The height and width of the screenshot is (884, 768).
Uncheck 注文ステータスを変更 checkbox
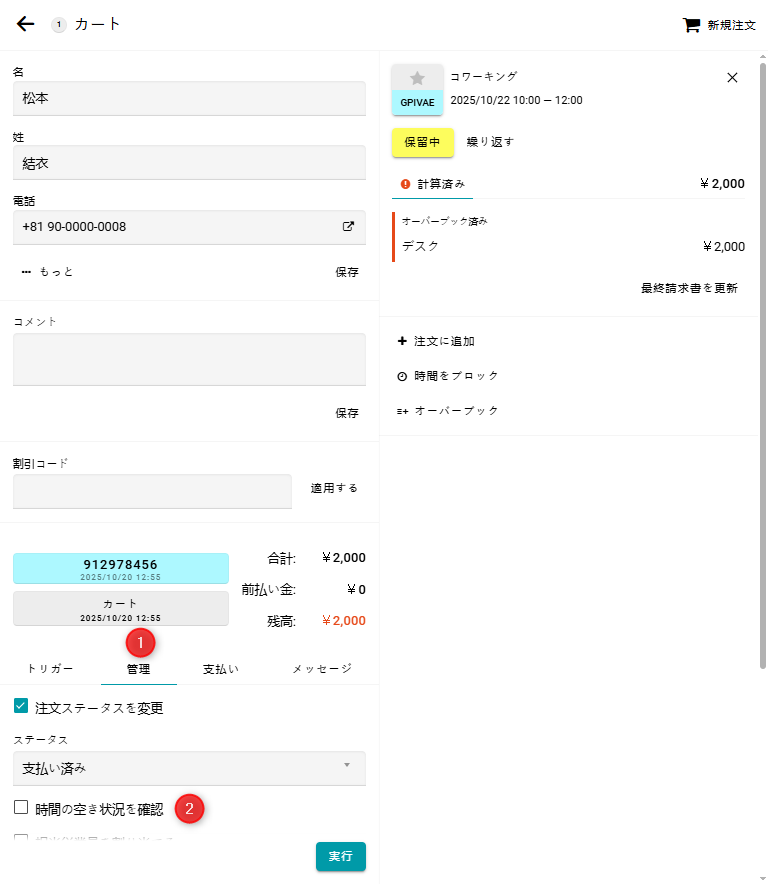pos(21,706)
